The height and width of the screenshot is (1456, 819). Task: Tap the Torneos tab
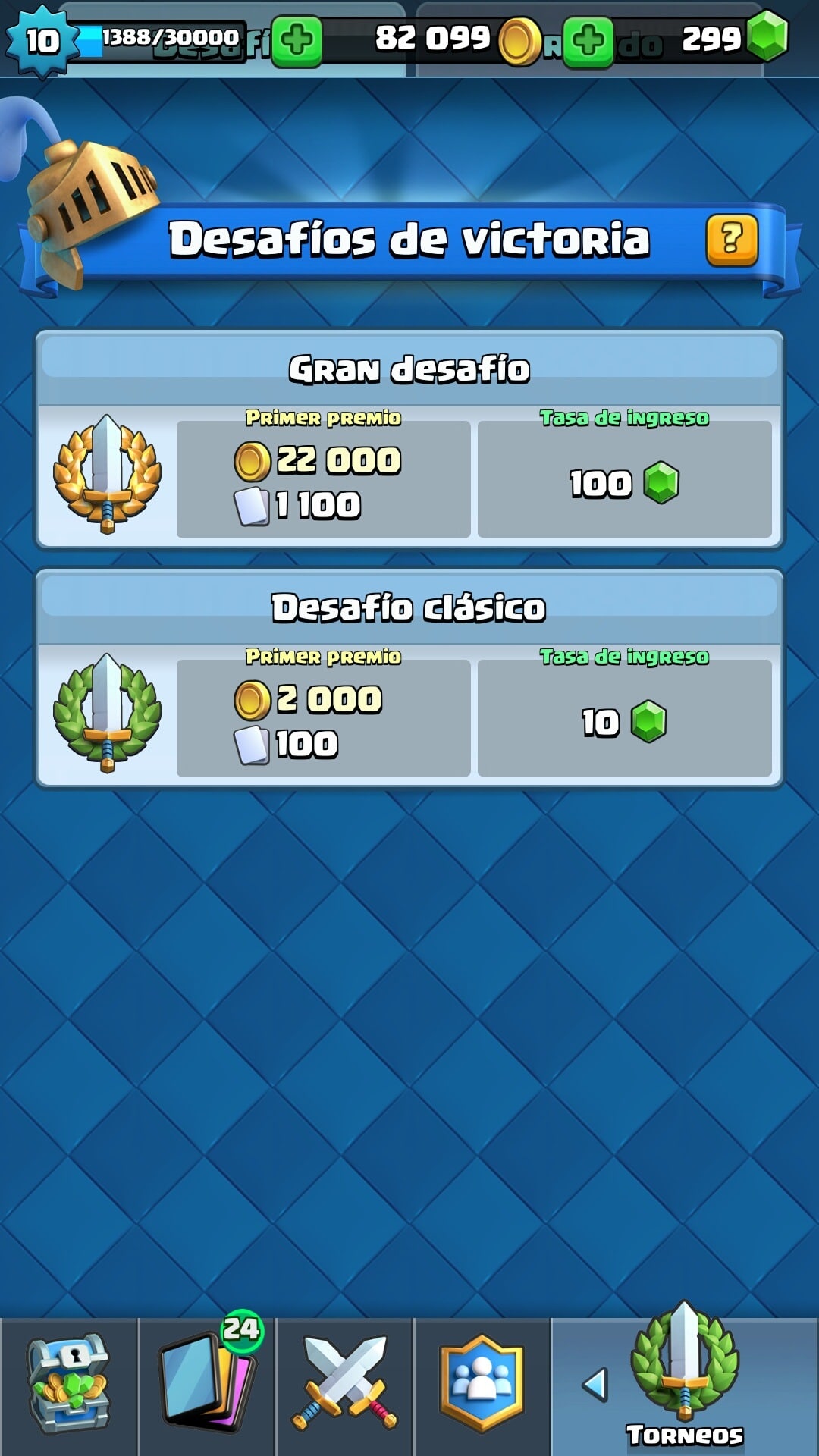pyautogui.click(x=685, y=1384)
